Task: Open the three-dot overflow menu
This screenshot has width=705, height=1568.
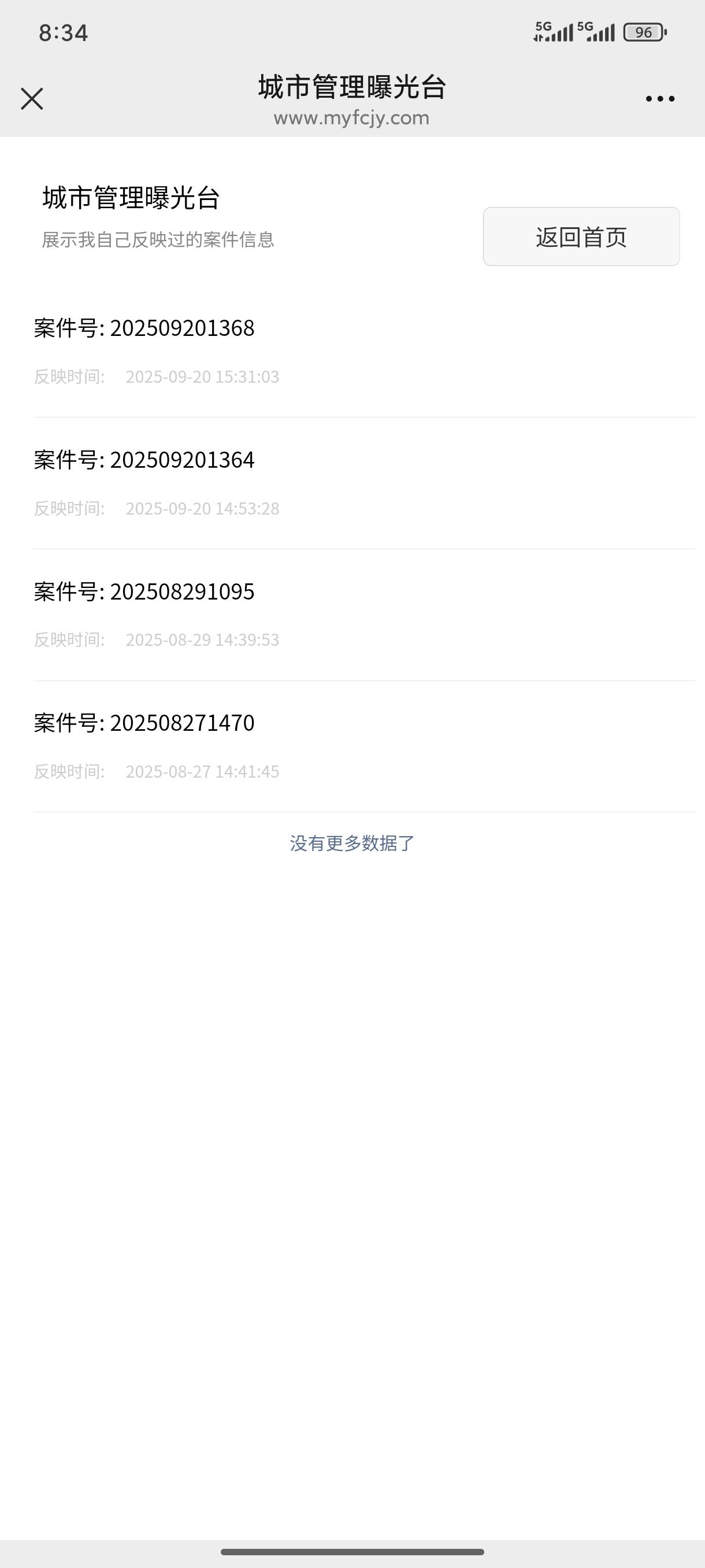Action: (x=660, y=99)
